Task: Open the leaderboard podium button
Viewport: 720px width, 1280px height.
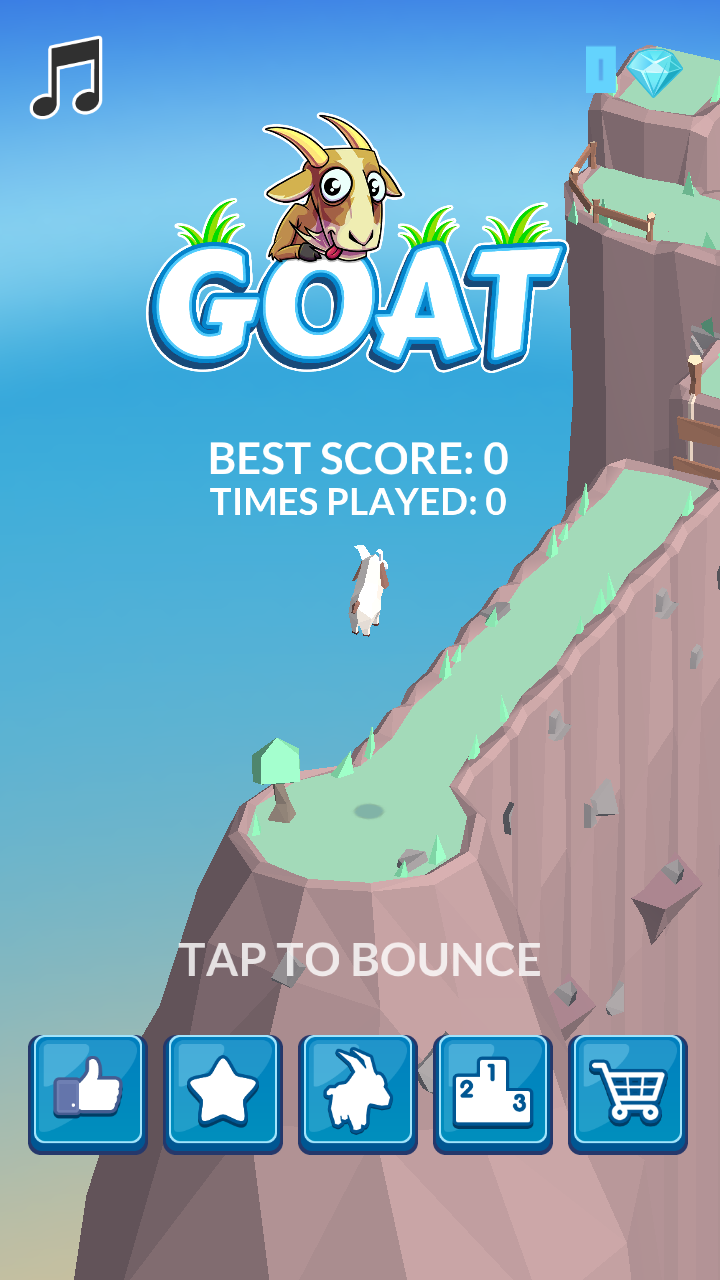Action: click(493, 1092)
